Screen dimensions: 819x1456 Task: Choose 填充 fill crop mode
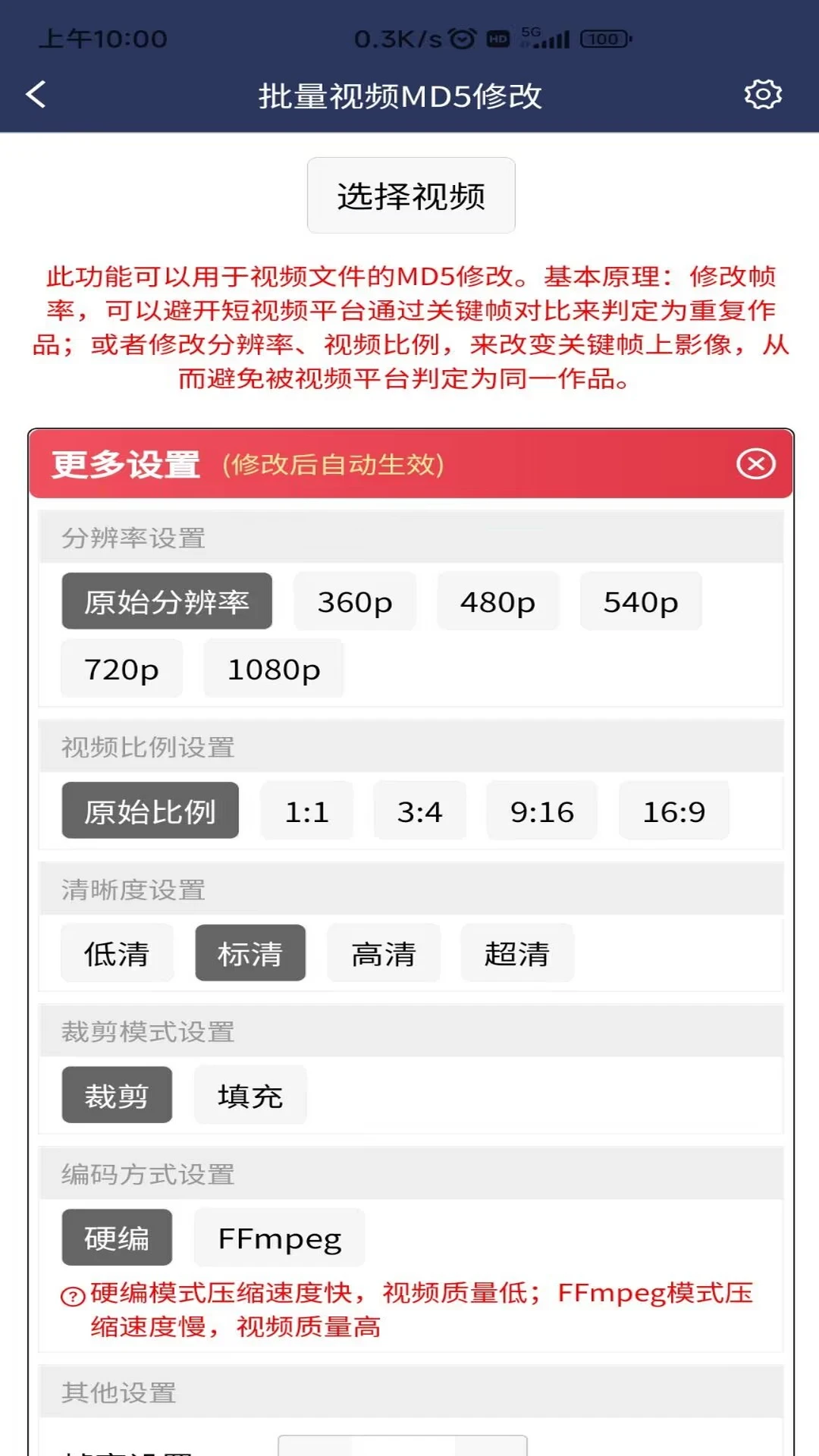pos(249,1094)
